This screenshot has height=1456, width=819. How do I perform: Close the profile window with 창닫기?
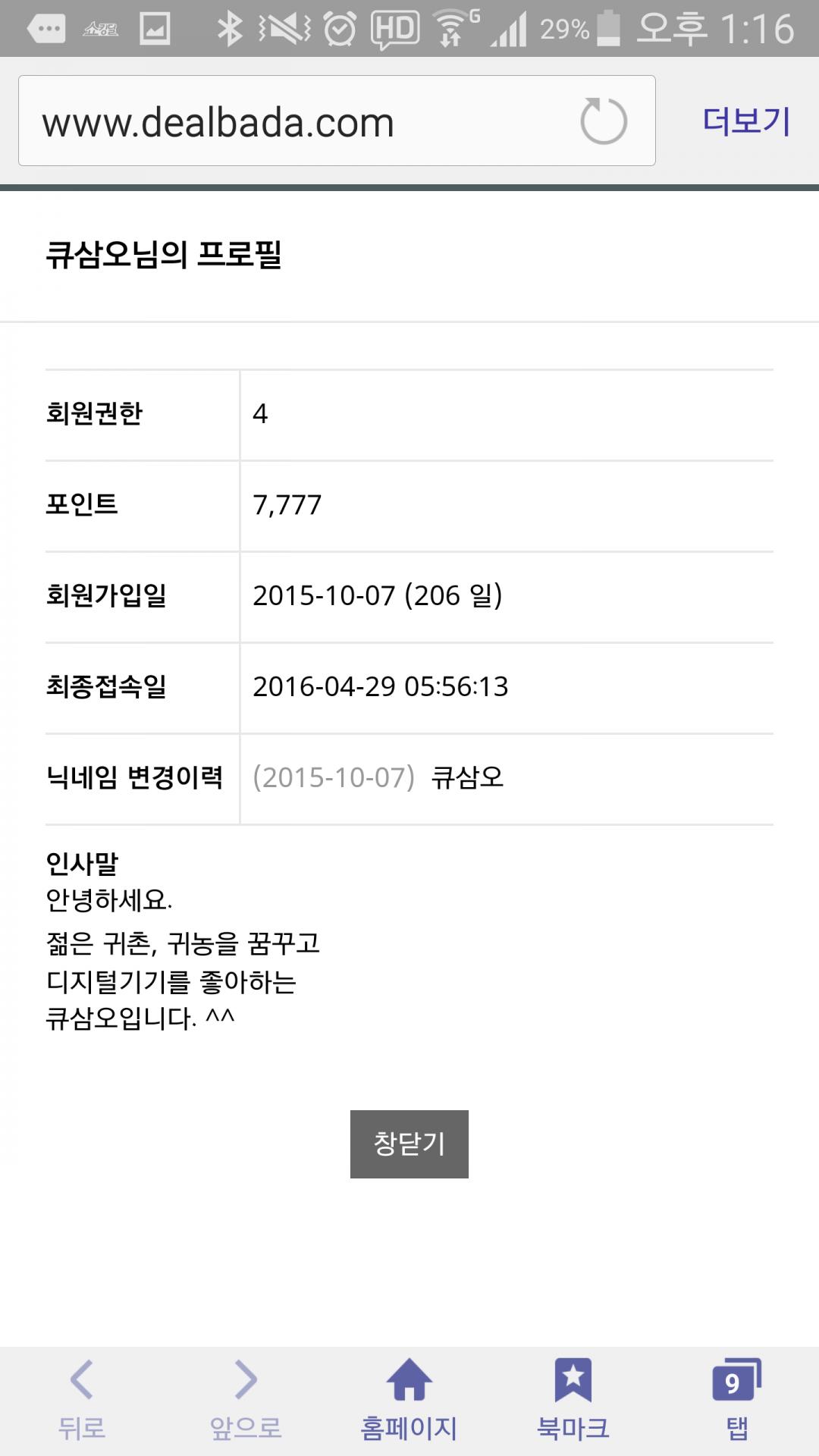tap(409, 1144)
